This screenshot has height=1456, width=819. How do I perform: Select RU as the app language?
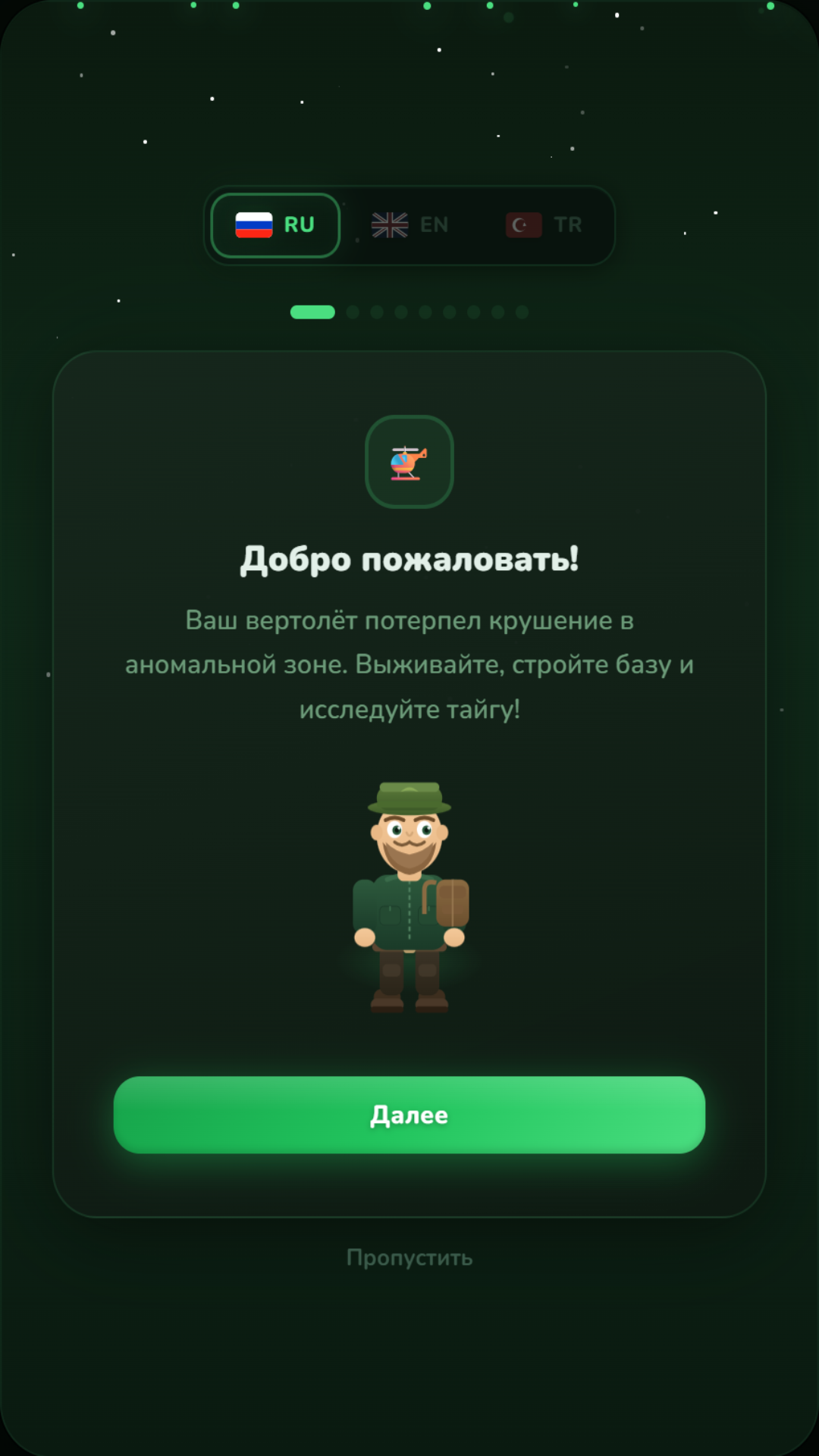pos(274,224)
